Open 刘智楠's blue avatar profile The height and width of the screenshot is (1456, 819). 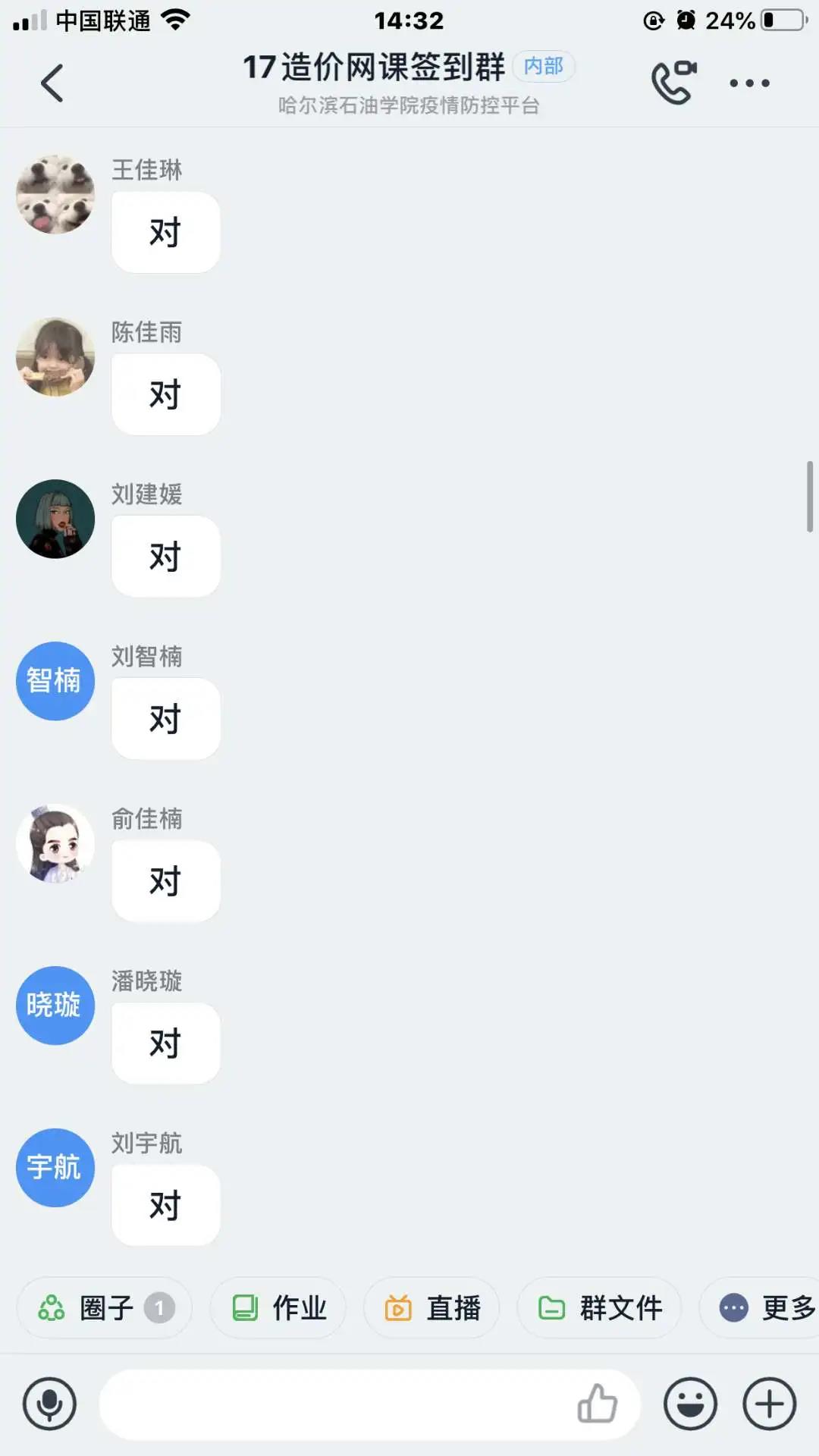tap(55, 681)
